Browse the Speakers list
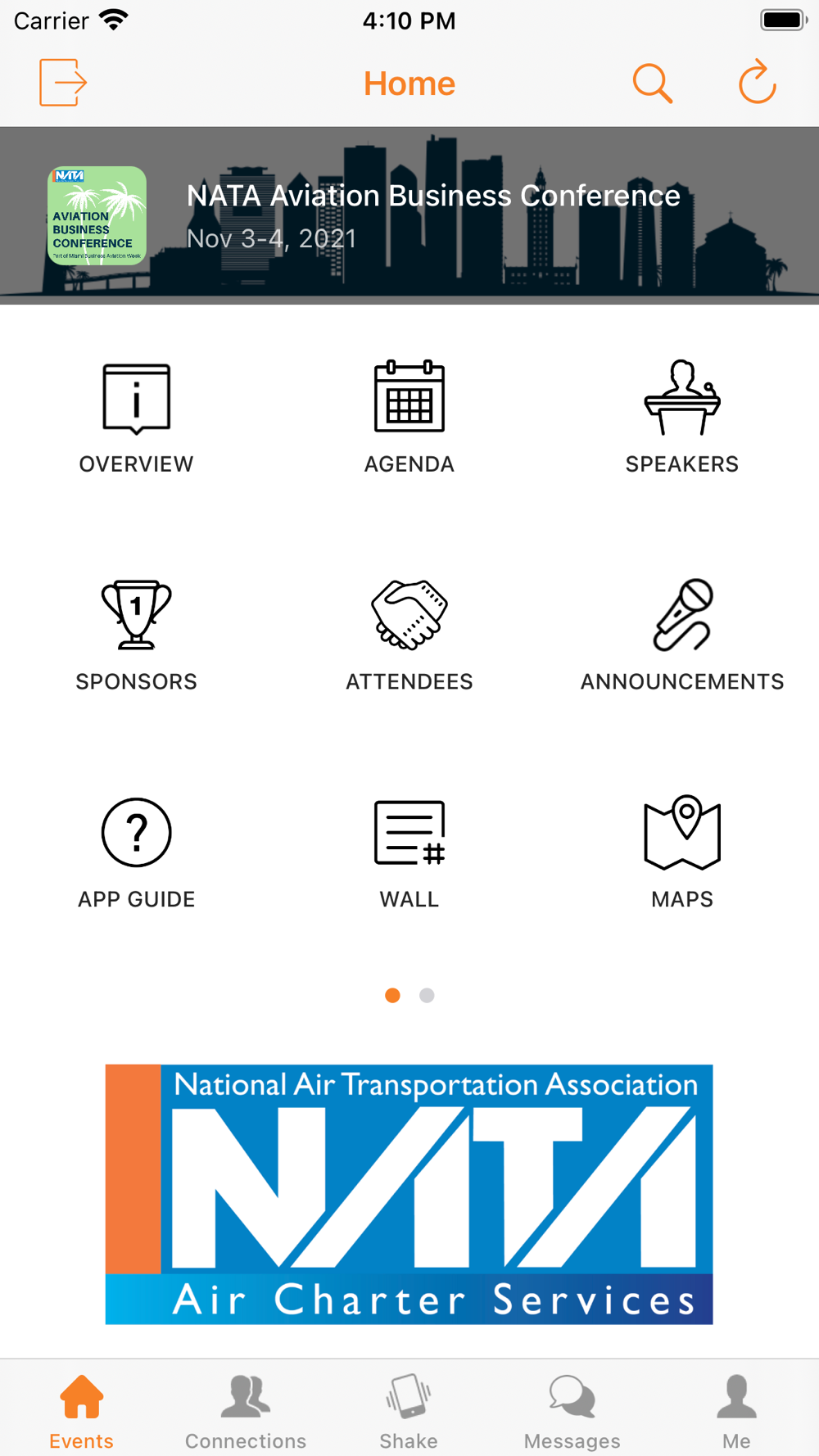819x1456 pixels. 682,418
